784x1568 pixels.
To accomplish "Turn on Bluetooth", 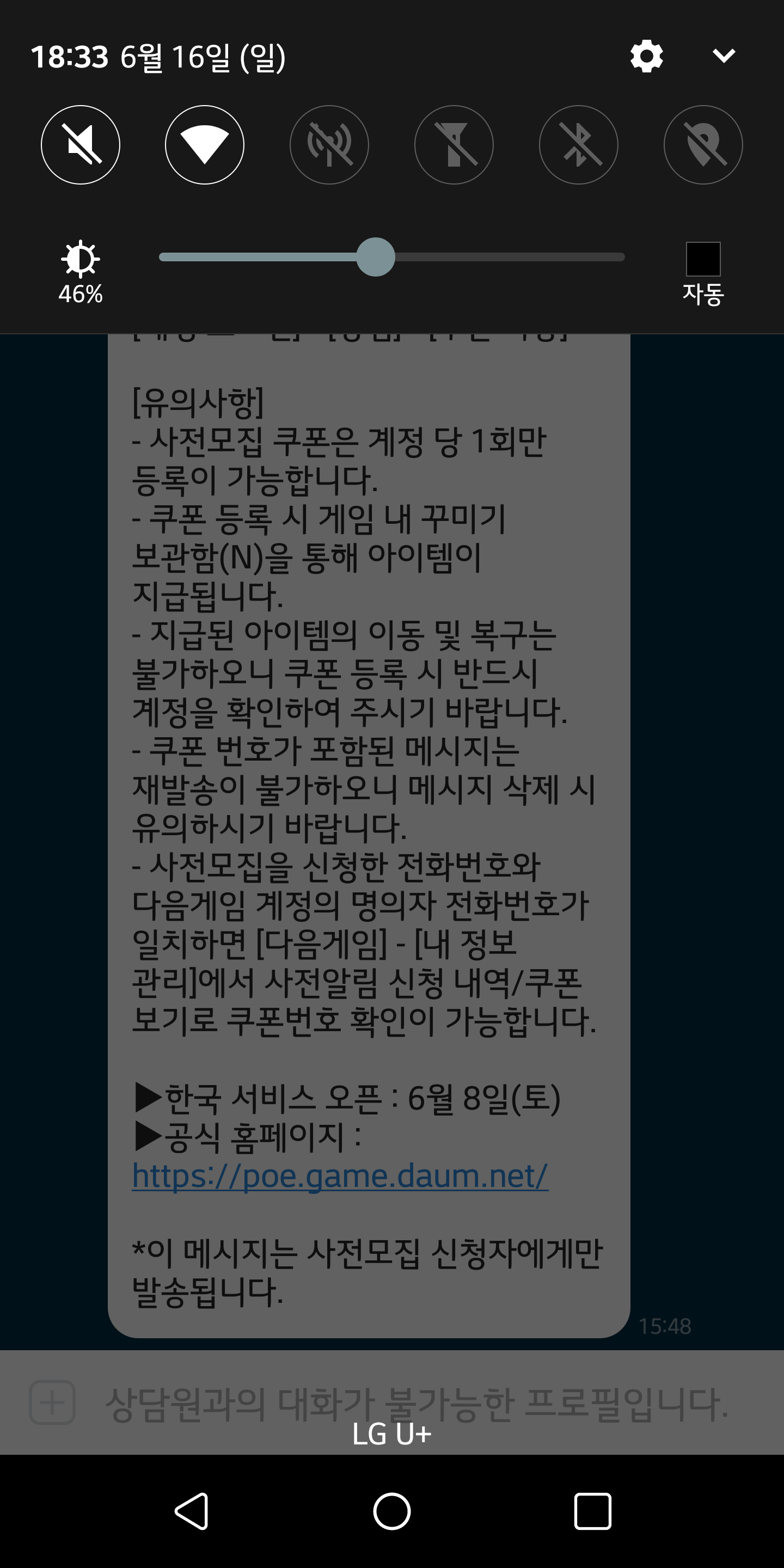I will tap(578, 145).
